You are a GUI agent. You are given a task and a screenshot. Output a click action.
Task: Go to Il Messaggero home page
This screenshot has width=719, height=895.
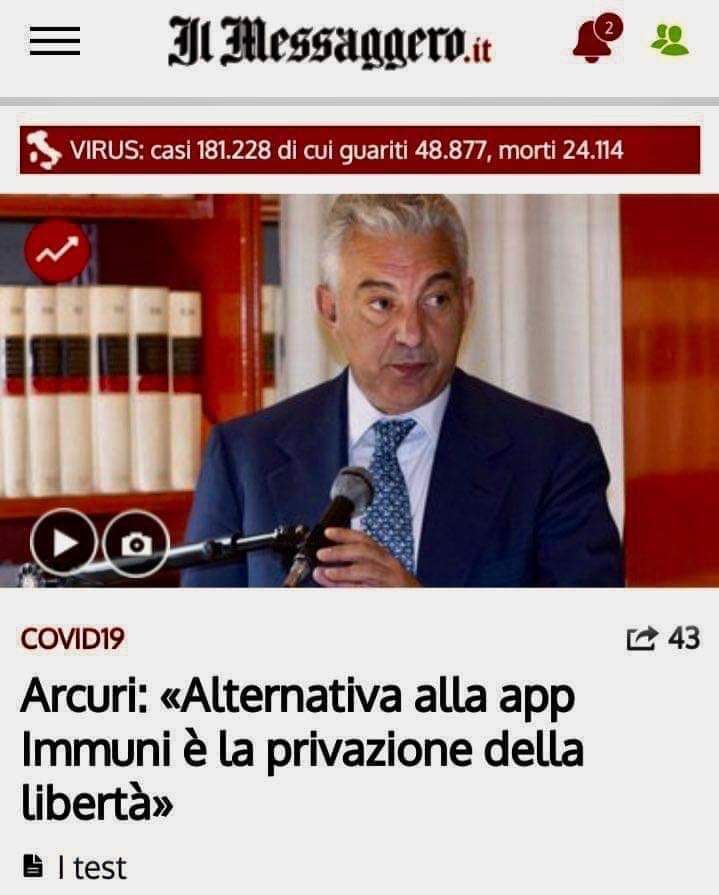[x=330, y=42]
